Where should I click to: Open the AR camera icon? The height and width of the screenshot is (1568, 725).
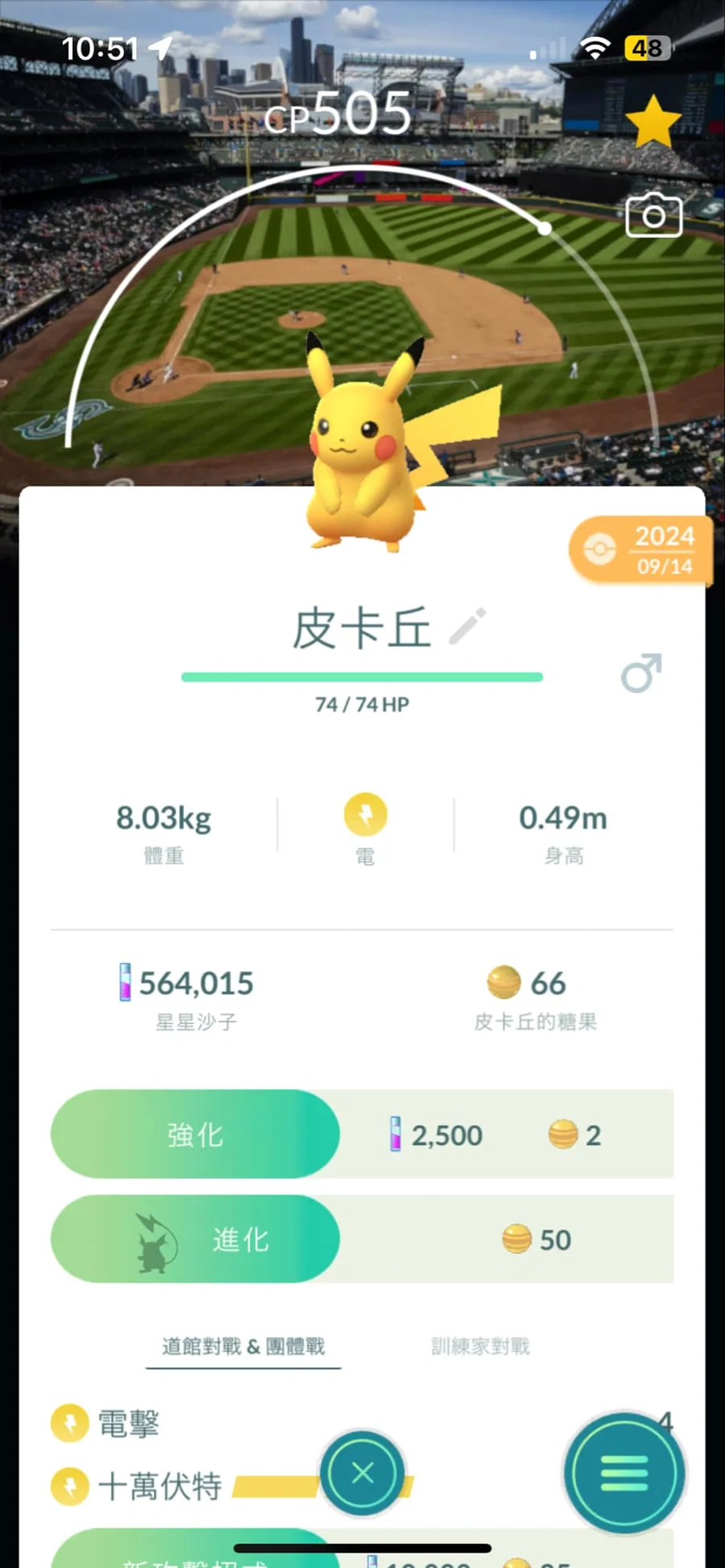[653, 215]
